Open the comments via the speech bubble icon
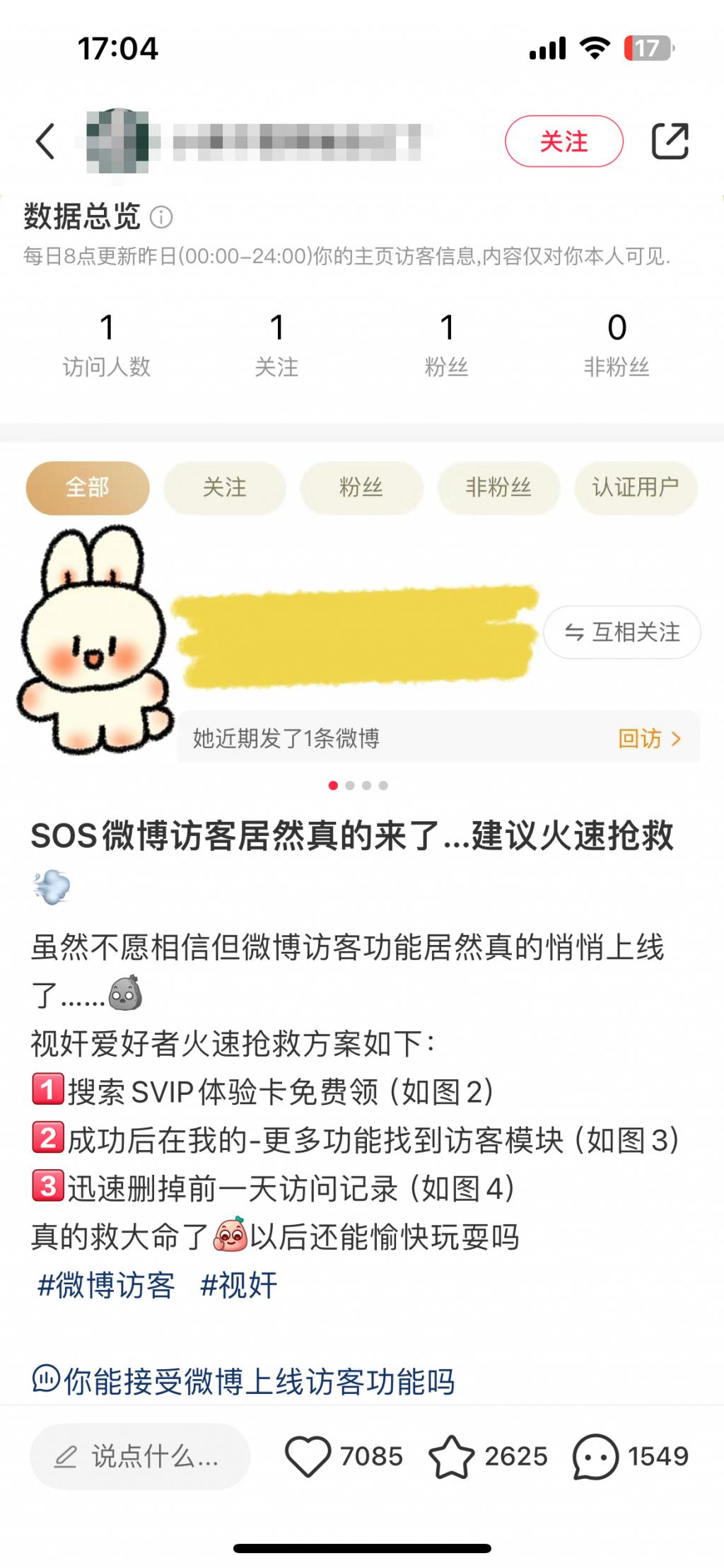724x1568 pixels. 595,1456
